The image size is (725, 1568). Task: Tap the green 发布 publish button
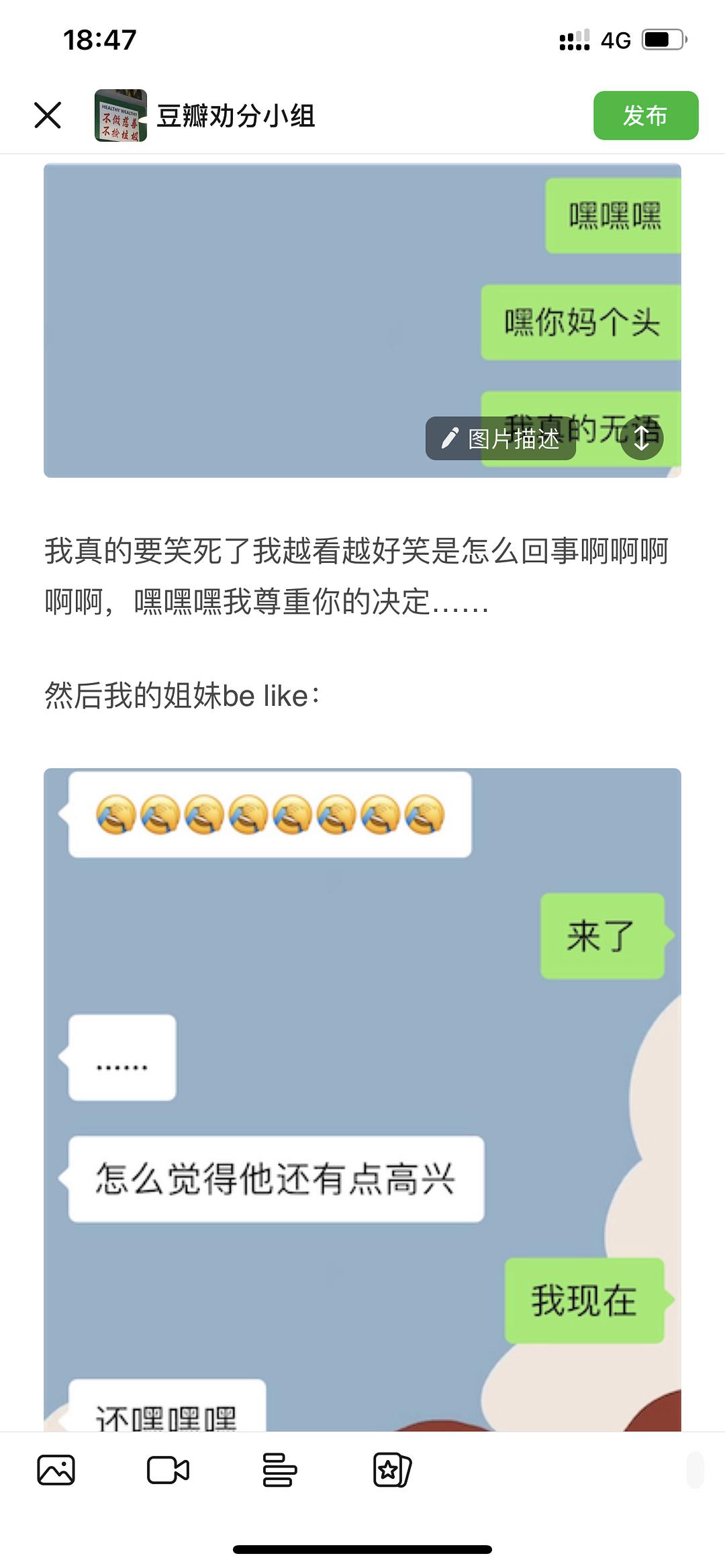pyautogui.click(x=645, y=115)
